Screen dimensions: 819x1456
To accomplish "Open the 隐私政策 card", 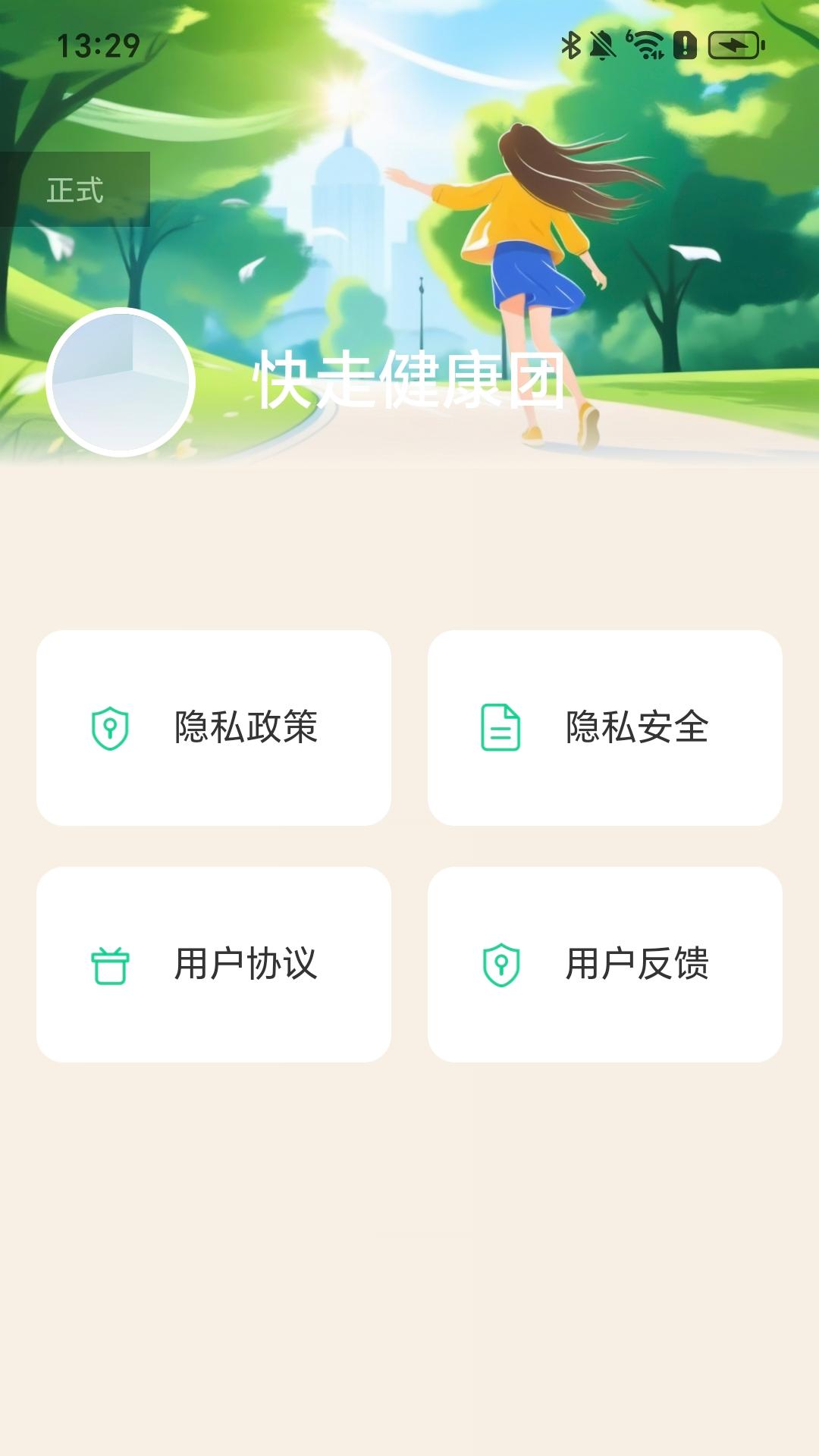I will 214,727.
